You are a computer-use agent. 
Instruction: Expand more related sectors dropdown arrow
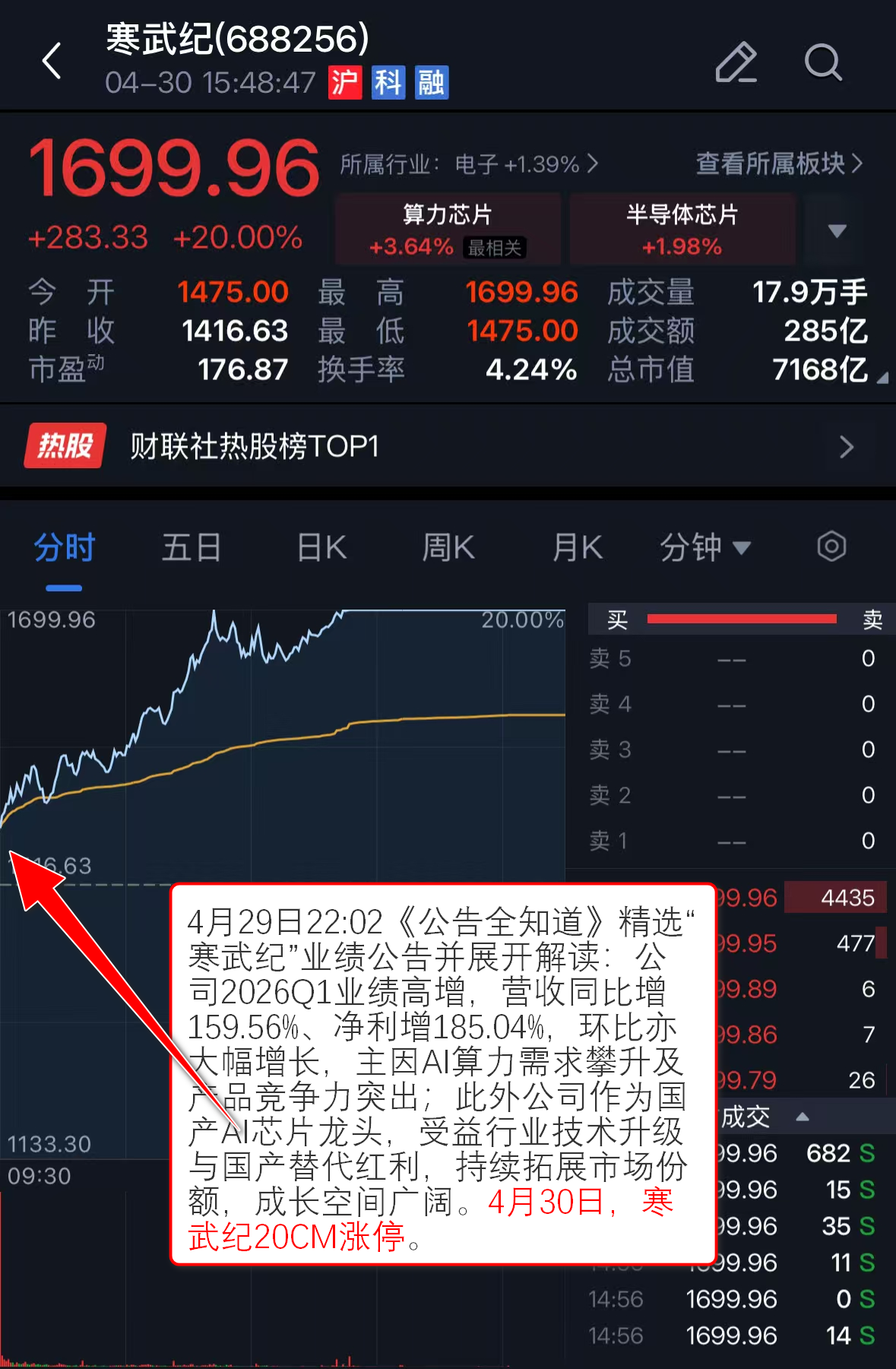(837, 230)
